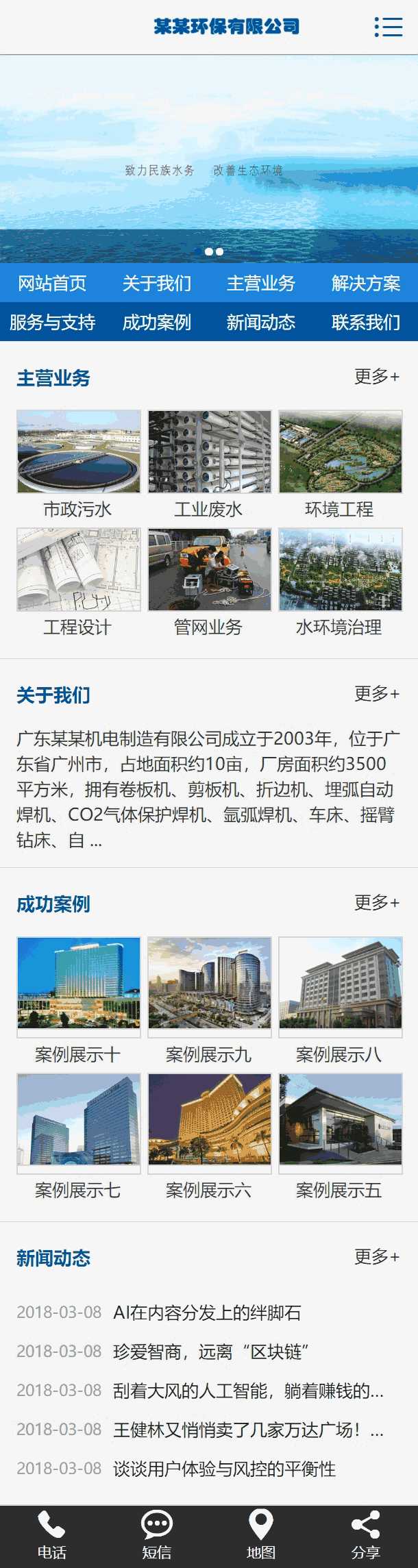See more 新闻动态 articles

pos(376,1256)
